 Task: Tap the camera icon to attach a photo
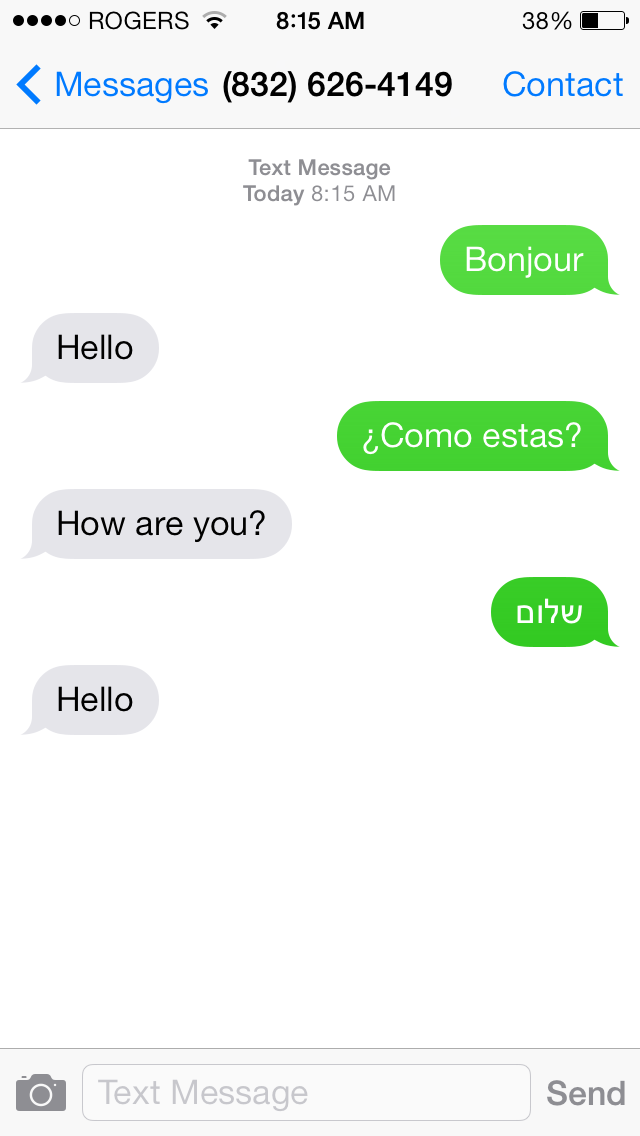click(x=41, y=1093)
